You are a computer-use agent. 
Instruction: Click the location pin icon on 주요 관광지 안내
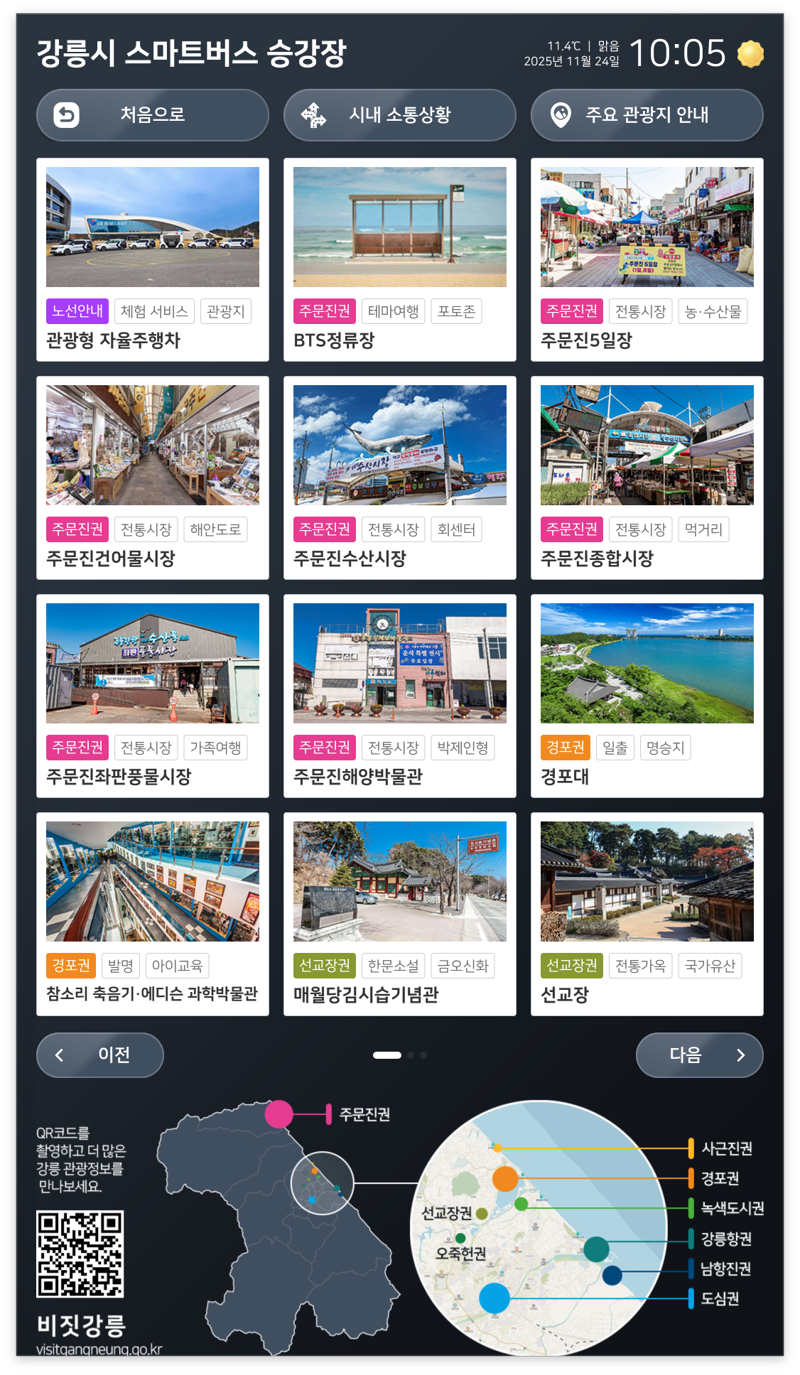point(560,115)
